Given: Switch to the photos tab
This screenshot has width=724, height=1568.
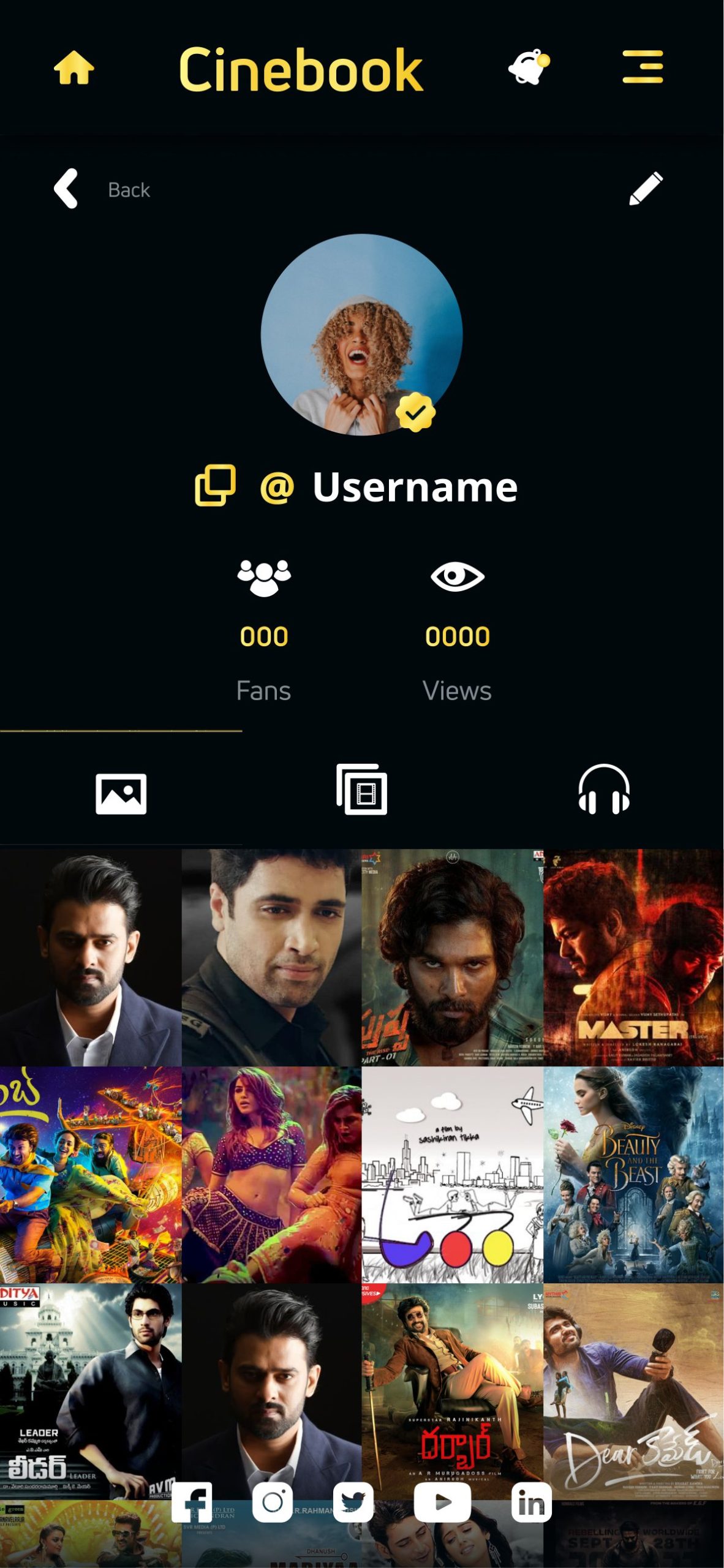Looking at the screenshot, I should click(x=121, y=794).
